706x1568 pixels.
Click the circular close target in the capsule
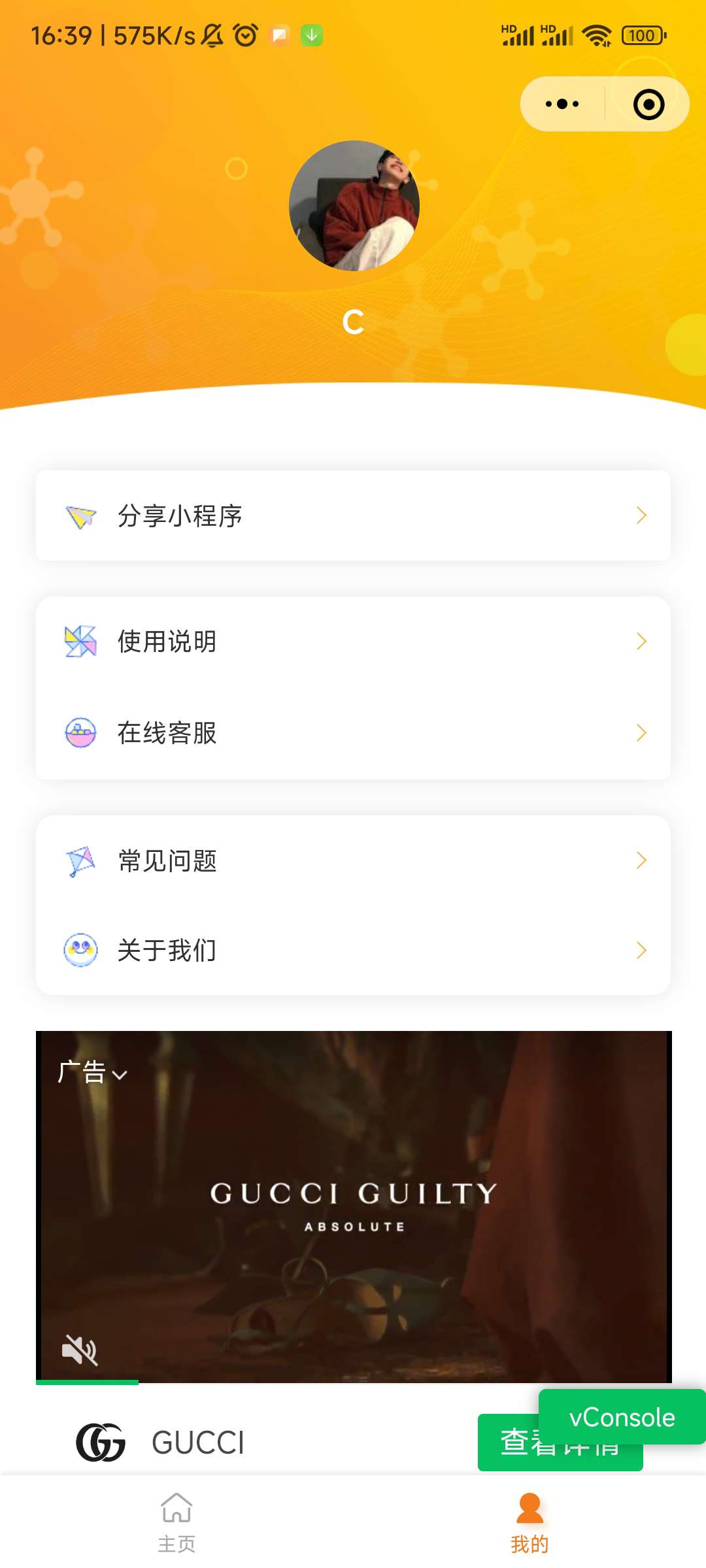(x=648, y=103)
